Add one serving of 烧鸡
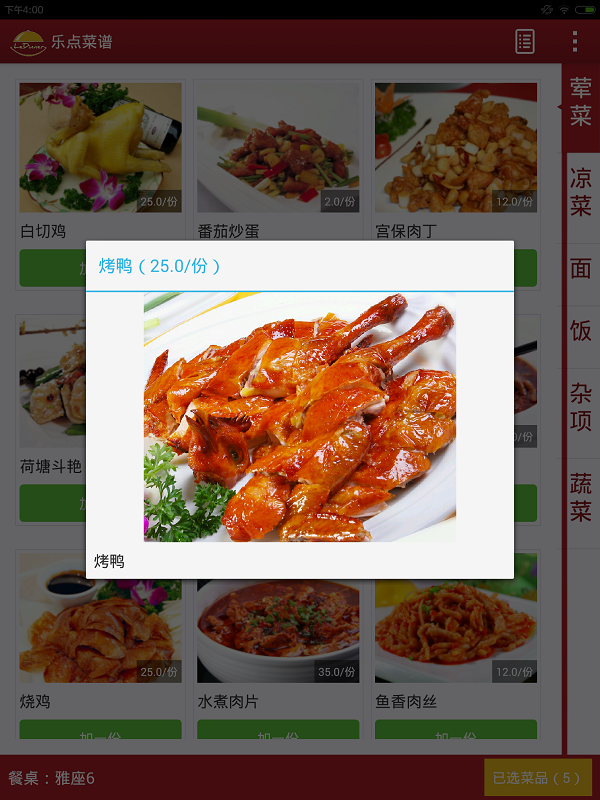The height and width of the screenshot is (800, 600). (100, 732)
